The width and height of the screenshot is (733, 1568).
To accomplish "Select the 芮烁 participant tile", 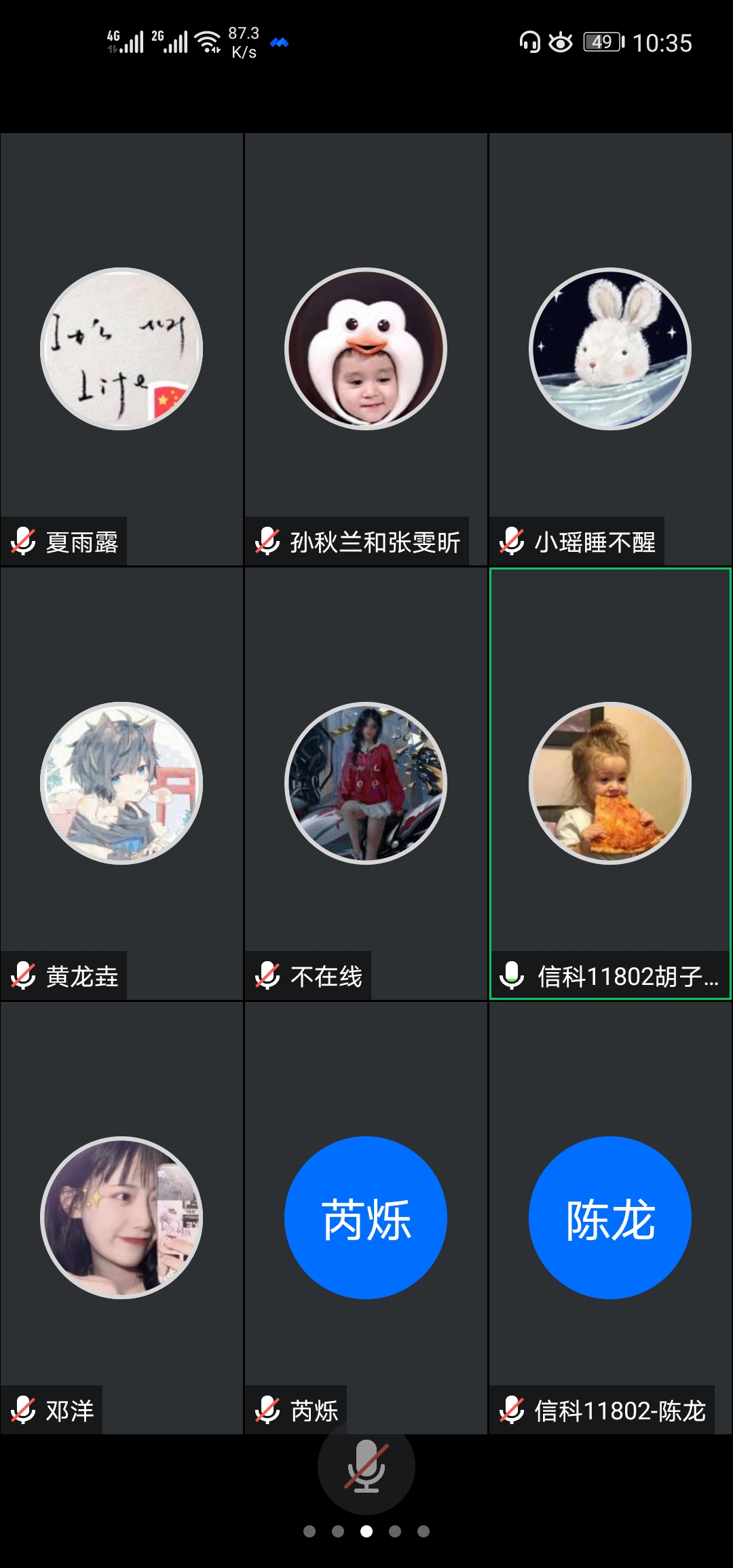I will coord(366,1218).
